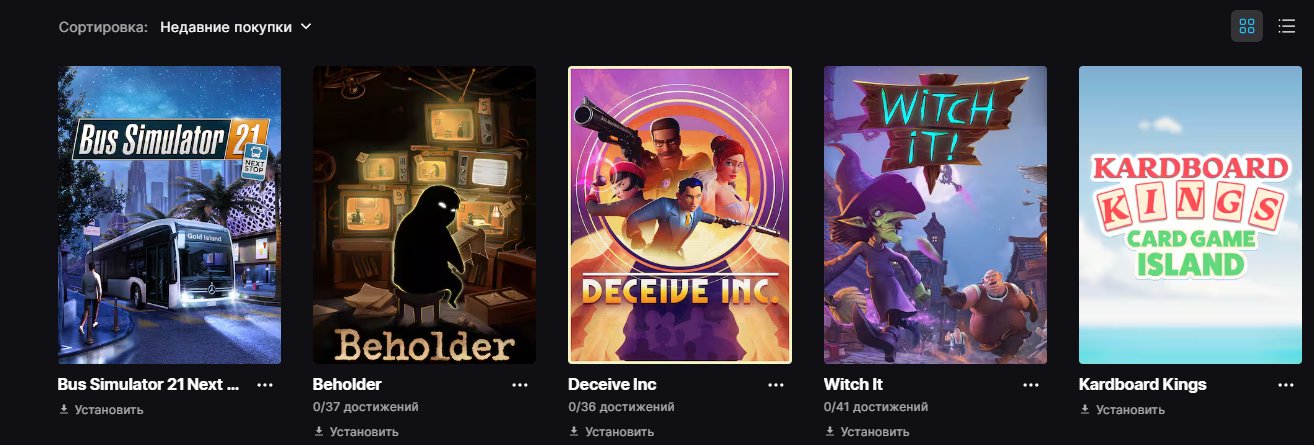This screenshot has width=1314, height=445.
Task: Open more options for Kardboard Kings
Action: (1286, 384)
